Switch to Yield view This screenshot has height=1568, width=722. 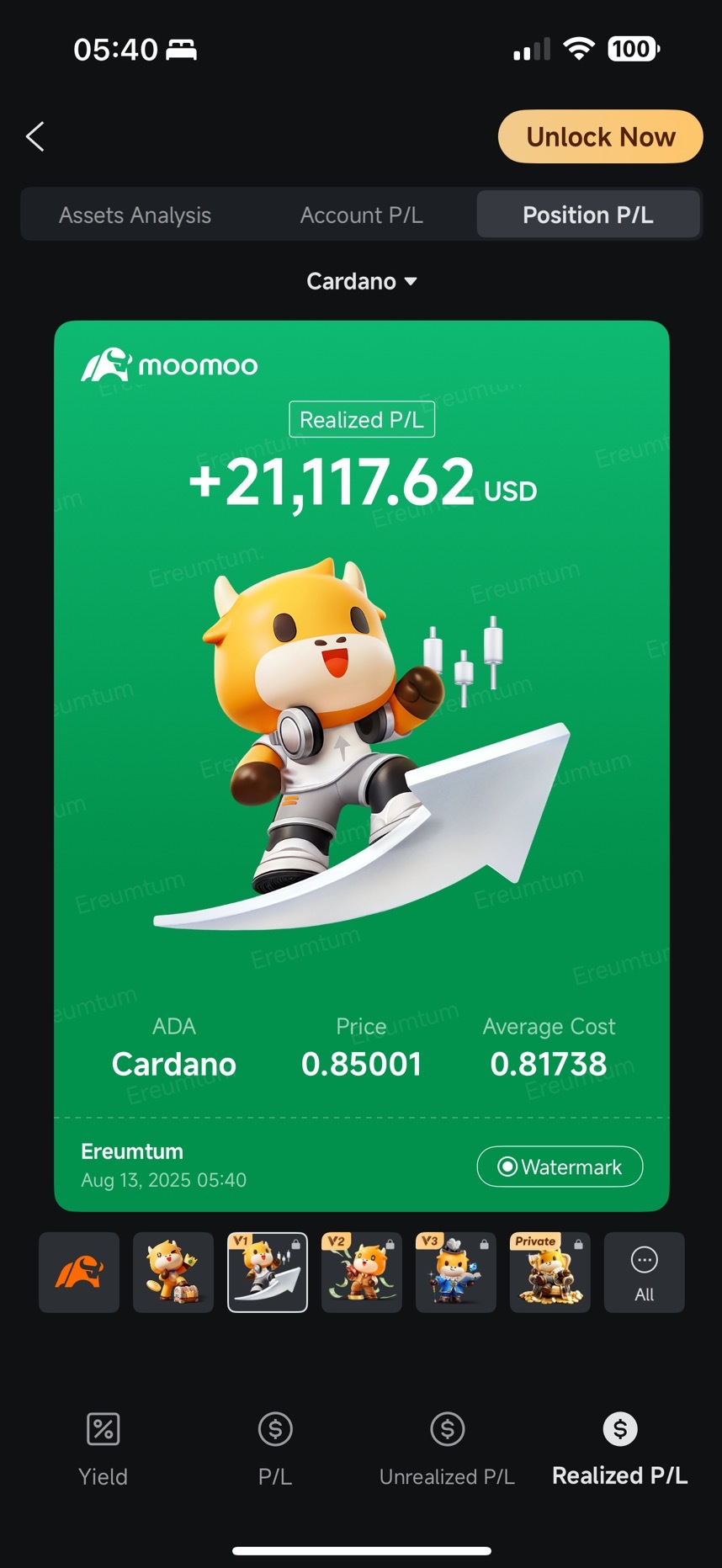click(x=103, y=1448)
